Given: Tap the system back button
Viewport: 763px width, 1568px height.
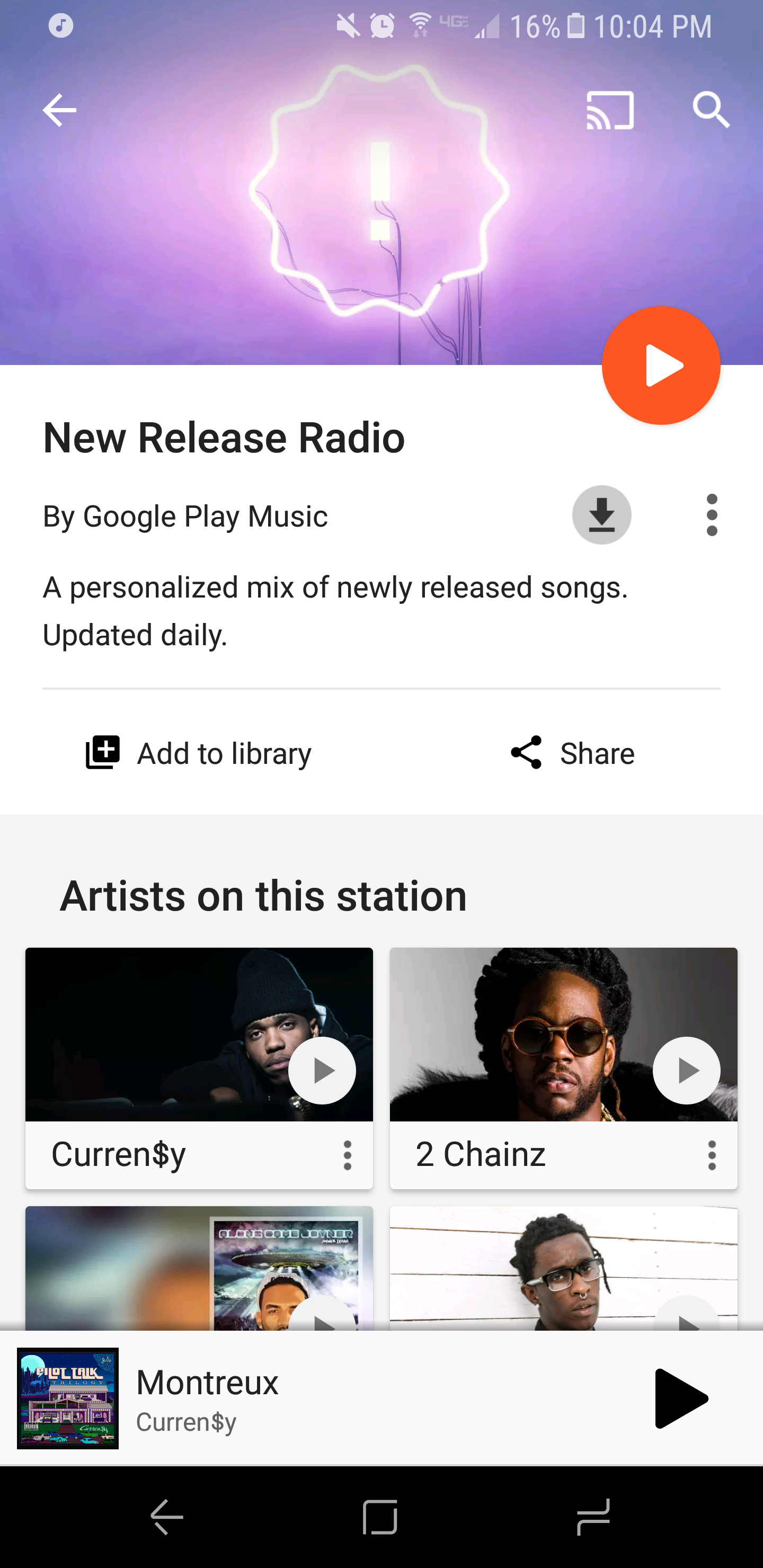Looking at the screenshot, I should pos(167,1517).
